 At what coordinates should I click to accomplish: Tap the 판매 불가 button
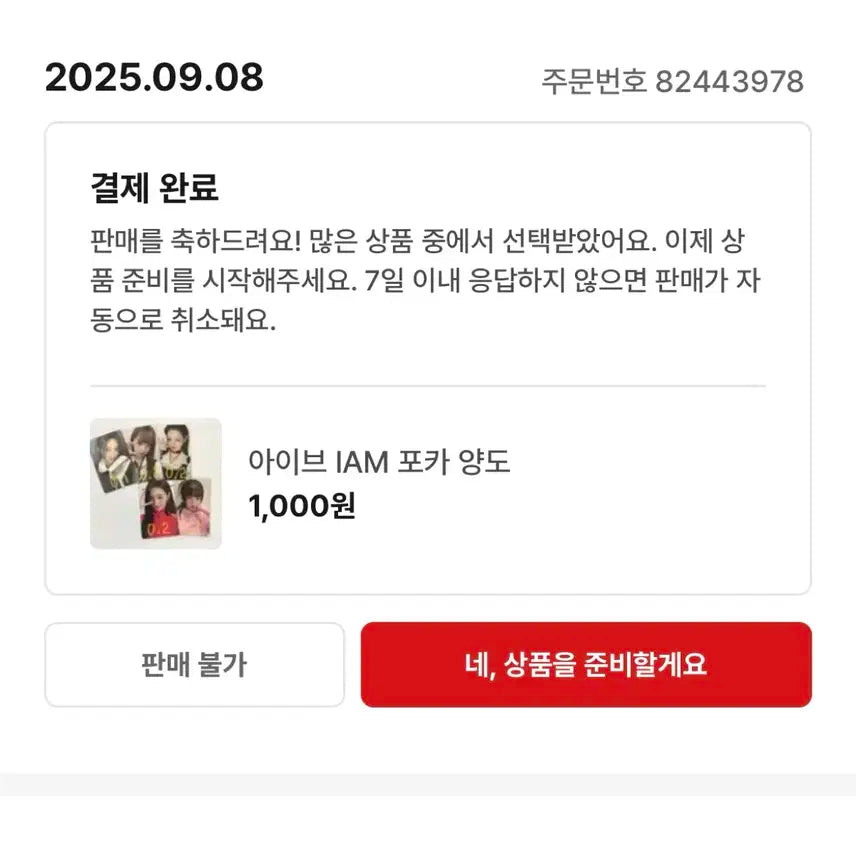(194, 665)
